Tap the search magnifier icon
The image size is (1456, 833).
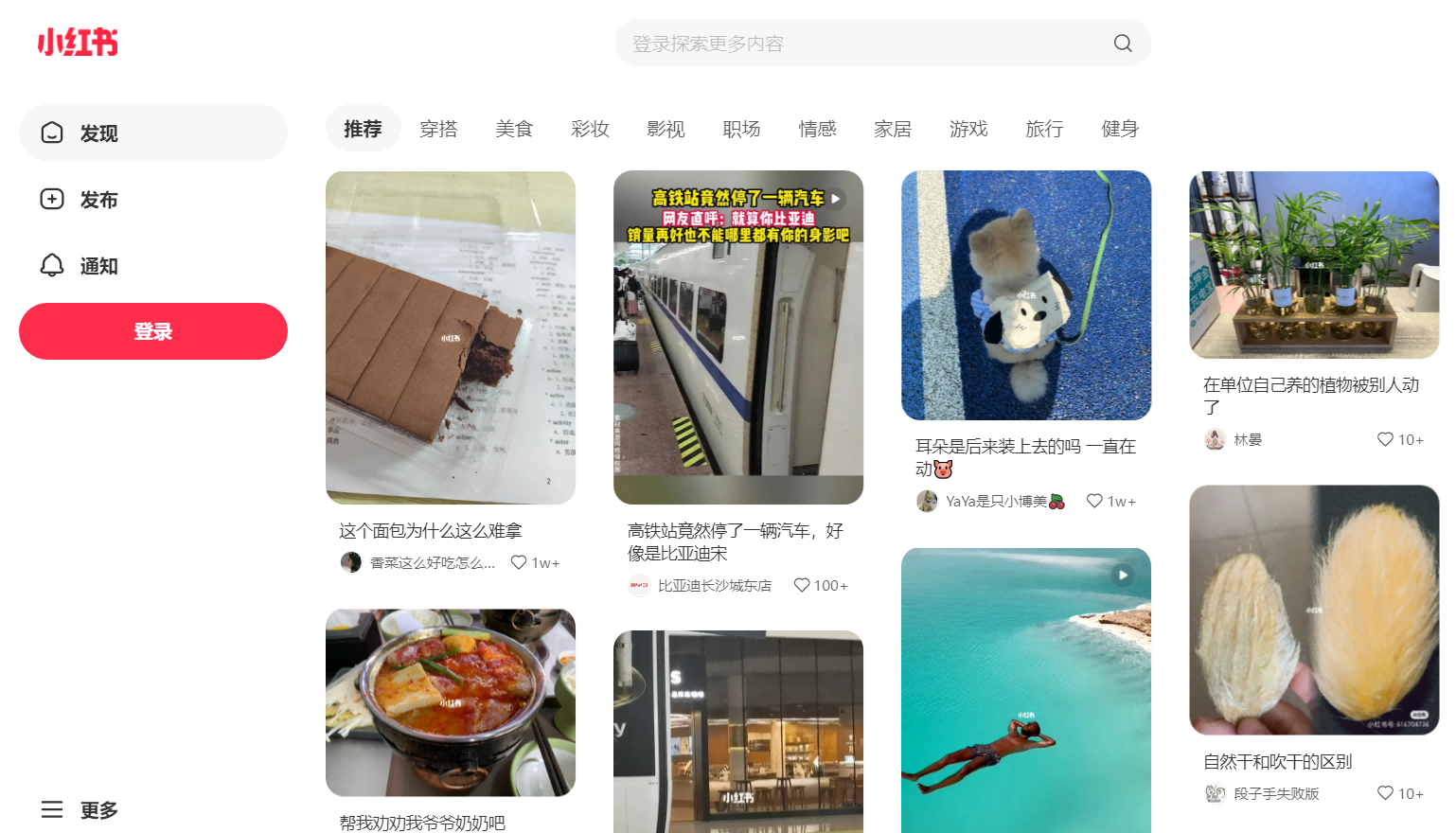(1122, 44)
